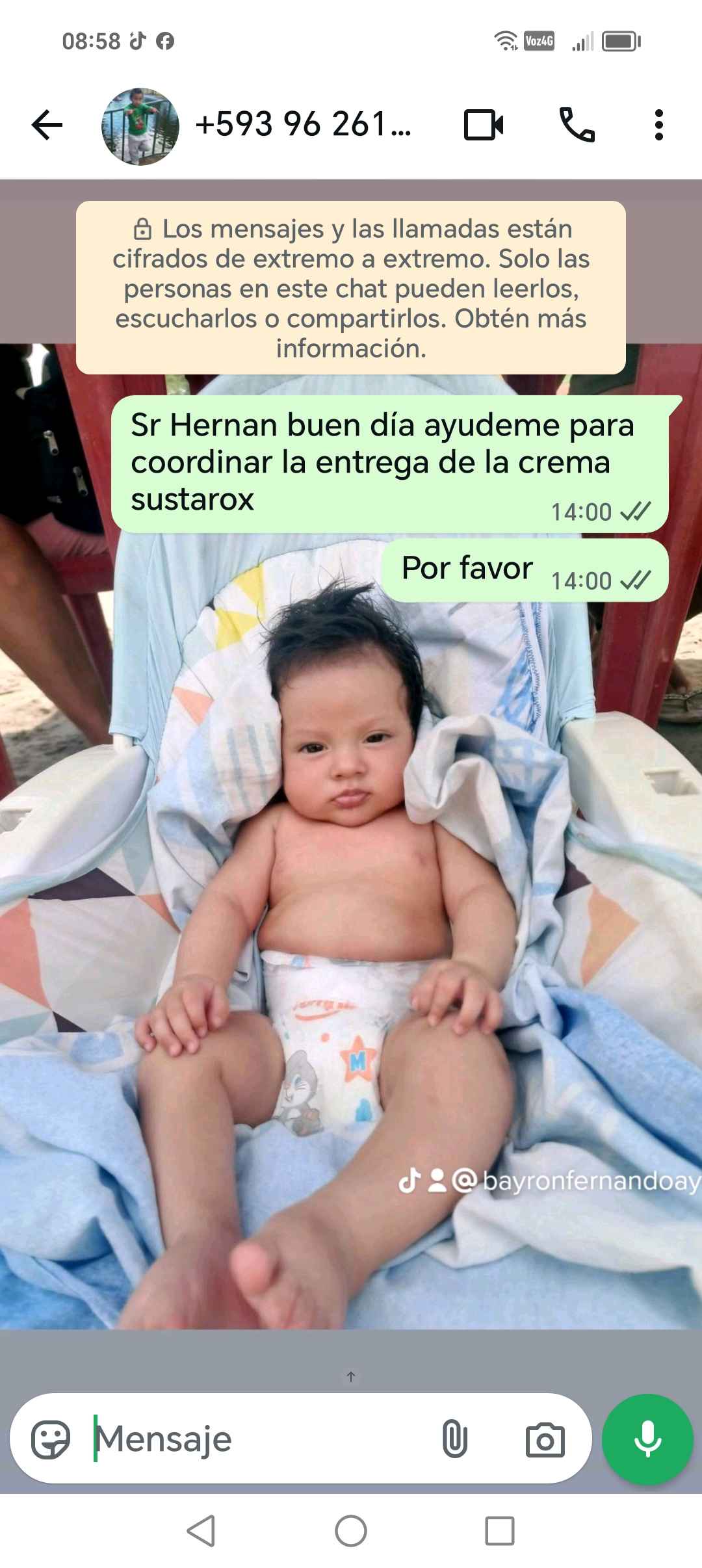Open the emoji and sticker picker

coord(51,1439)
